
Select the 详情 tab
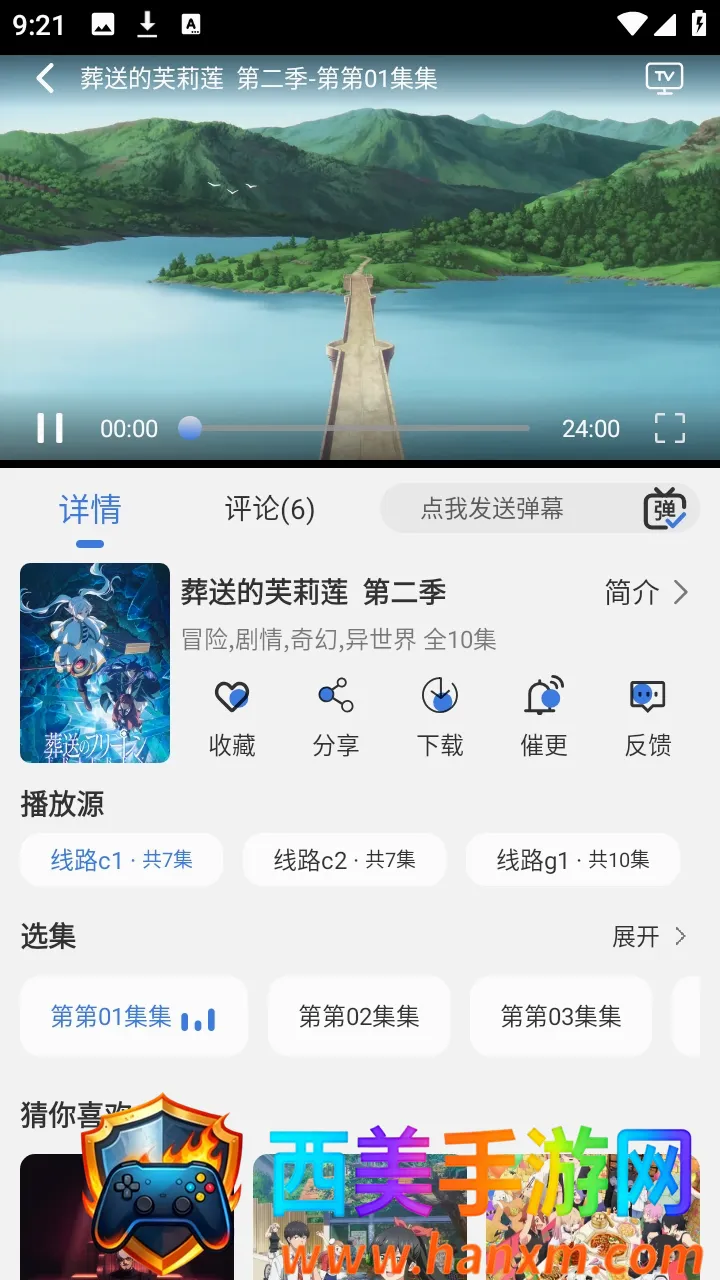pos(90,509)
